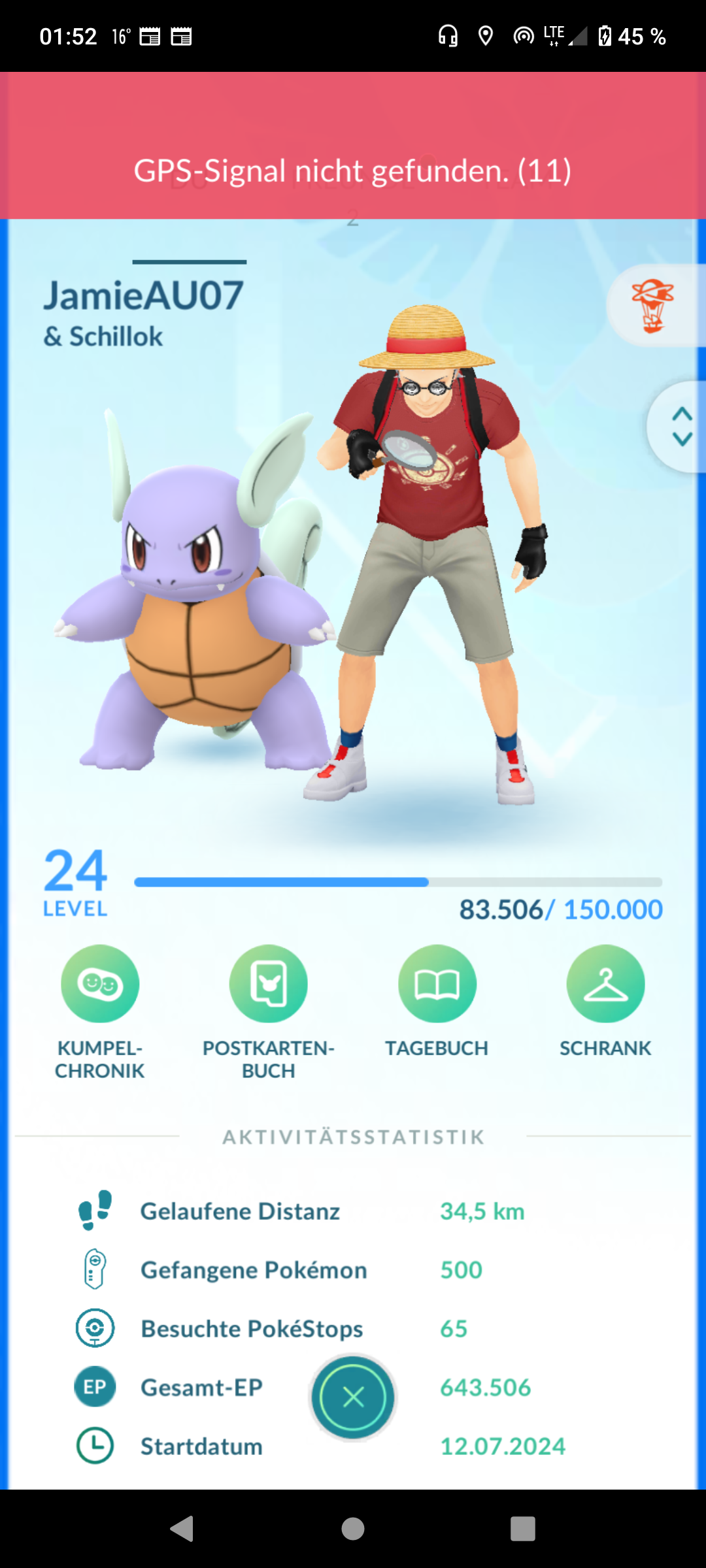Close the profile with the X button
This screenshot has width=706, height=1568.
pyautogui.click(x=353, y=1396)
